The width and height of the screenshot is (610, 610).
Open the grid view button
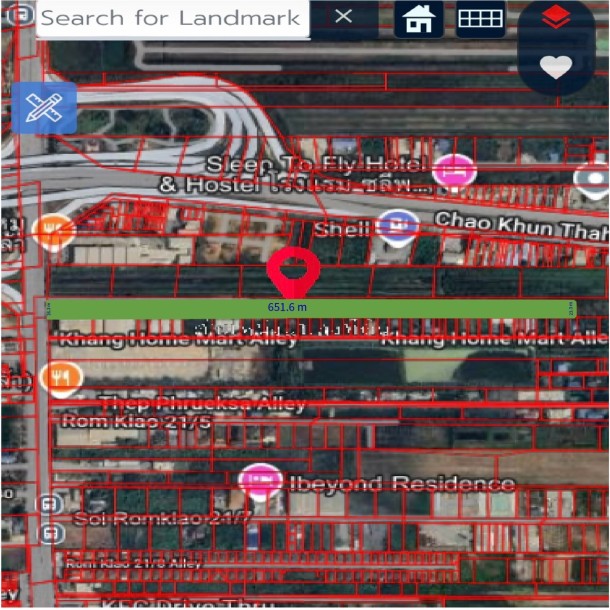click(480, 18)
